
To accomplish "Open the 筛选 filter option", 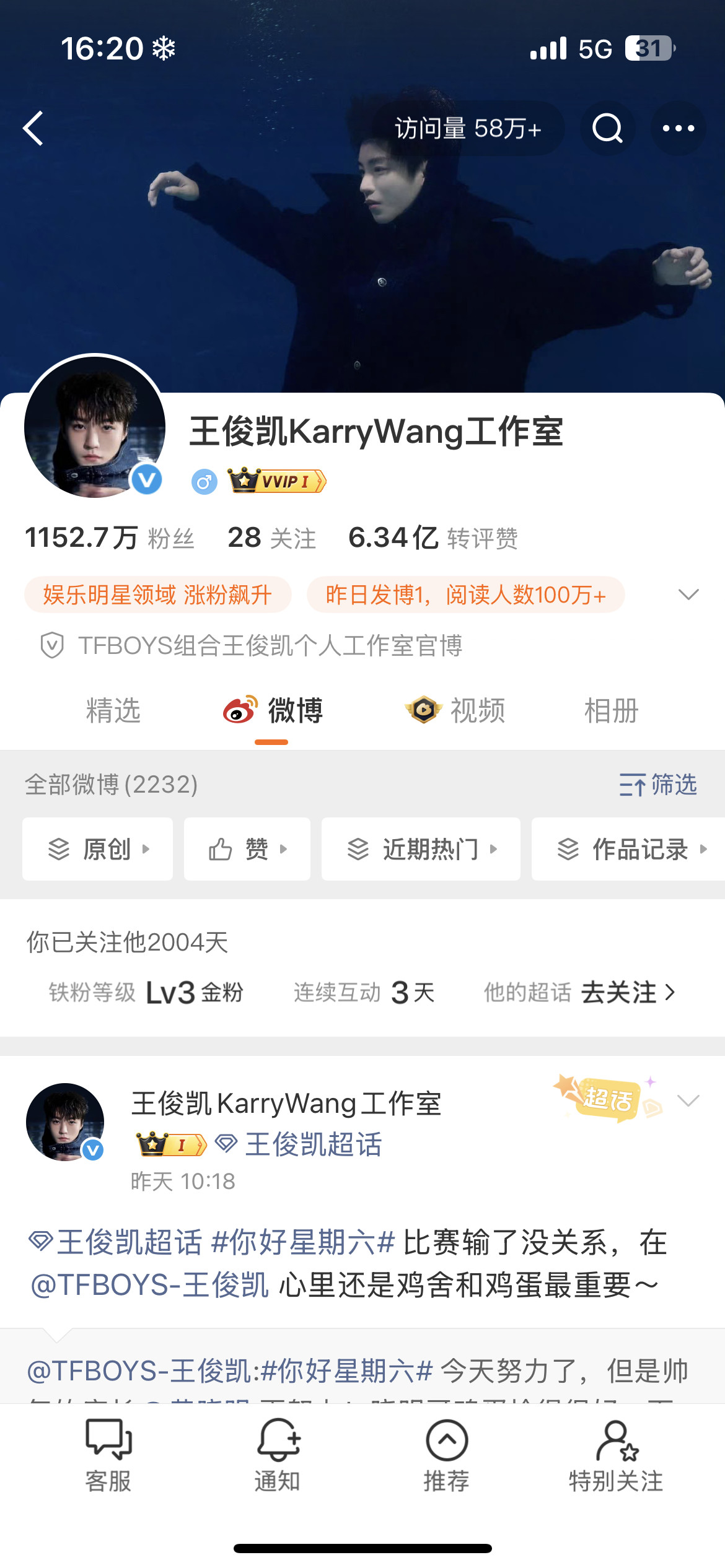I will [658, 785].
